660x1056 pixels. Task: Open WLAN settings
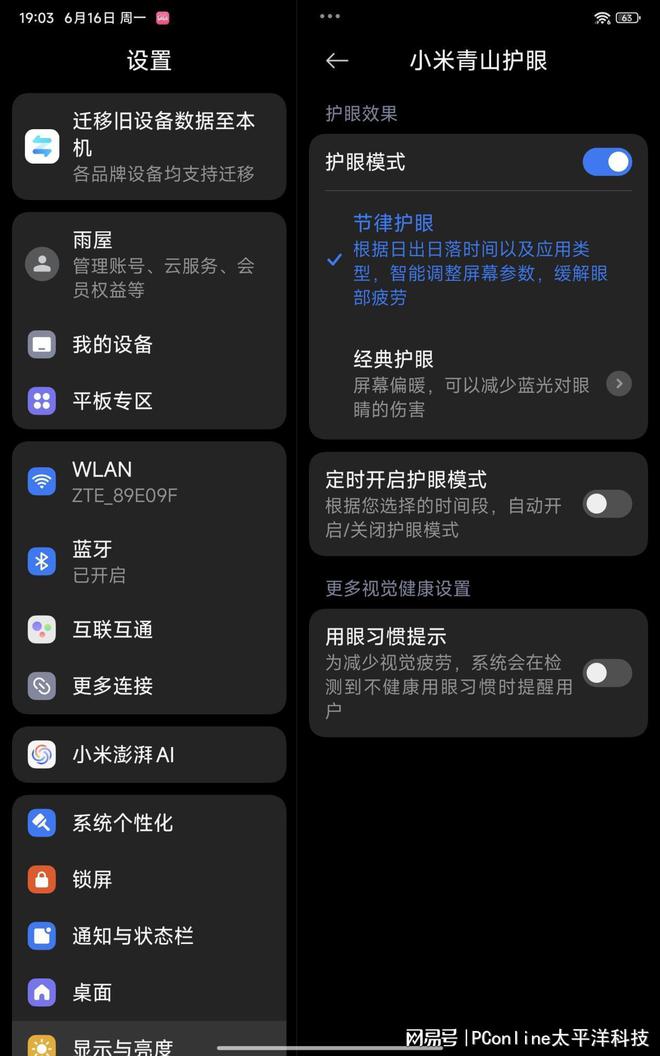coord(149,482)
